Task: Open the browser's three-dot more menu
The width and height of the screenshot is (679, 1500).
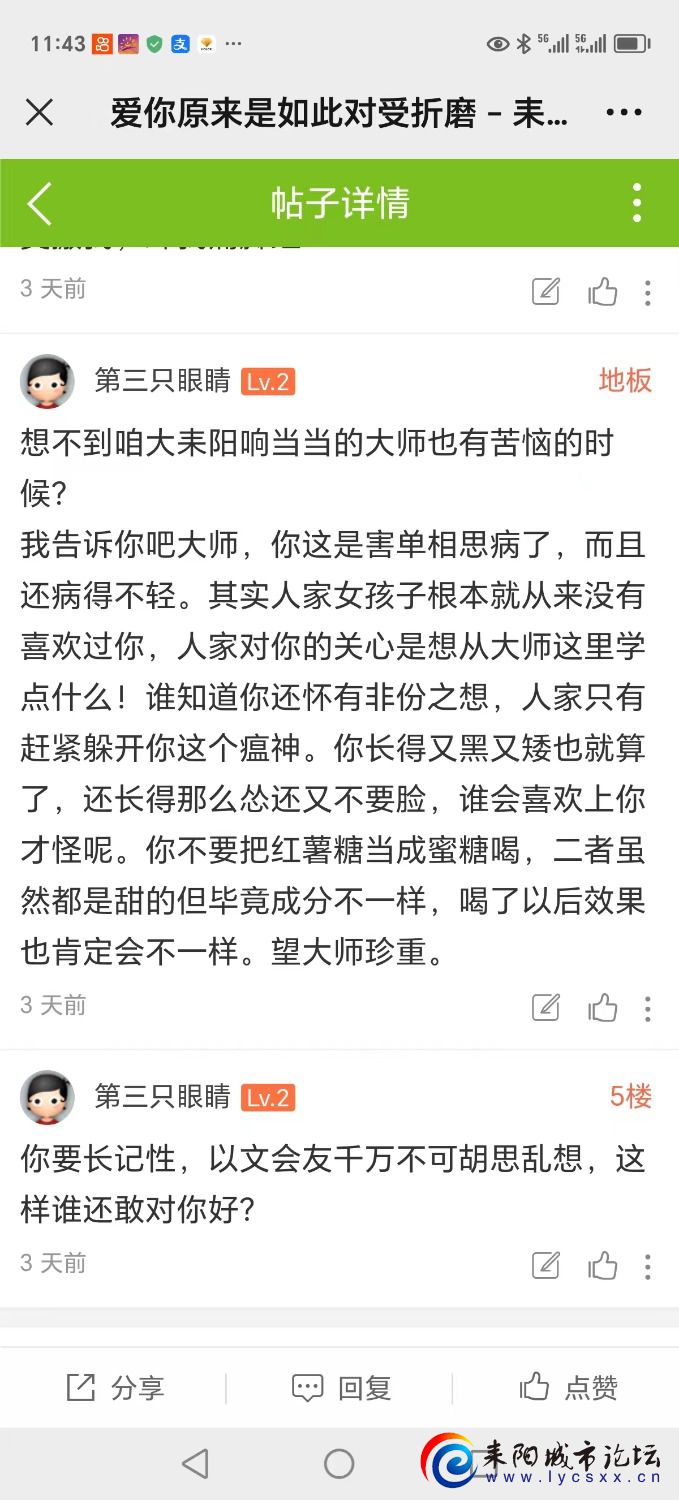Action: point(624,112)
